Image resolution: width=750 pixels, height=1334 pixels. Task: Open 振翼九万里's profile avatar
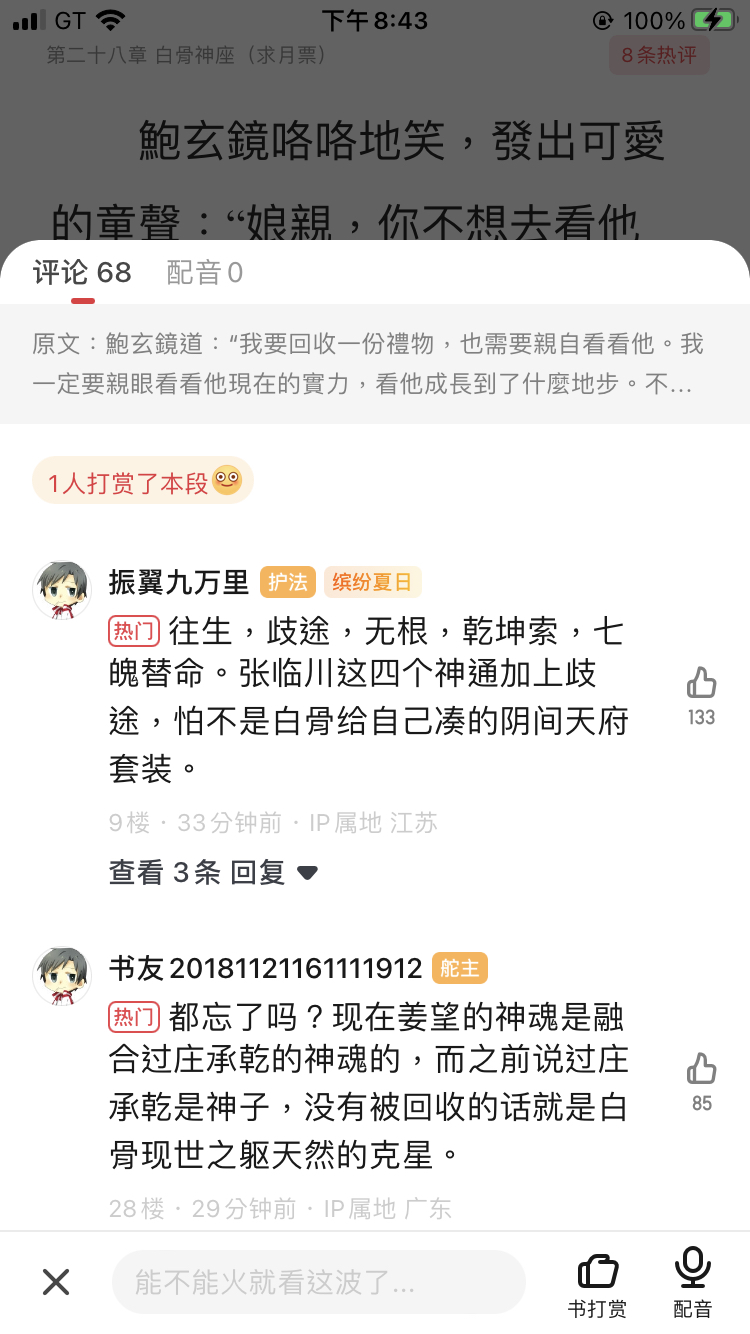coord(62,590)
